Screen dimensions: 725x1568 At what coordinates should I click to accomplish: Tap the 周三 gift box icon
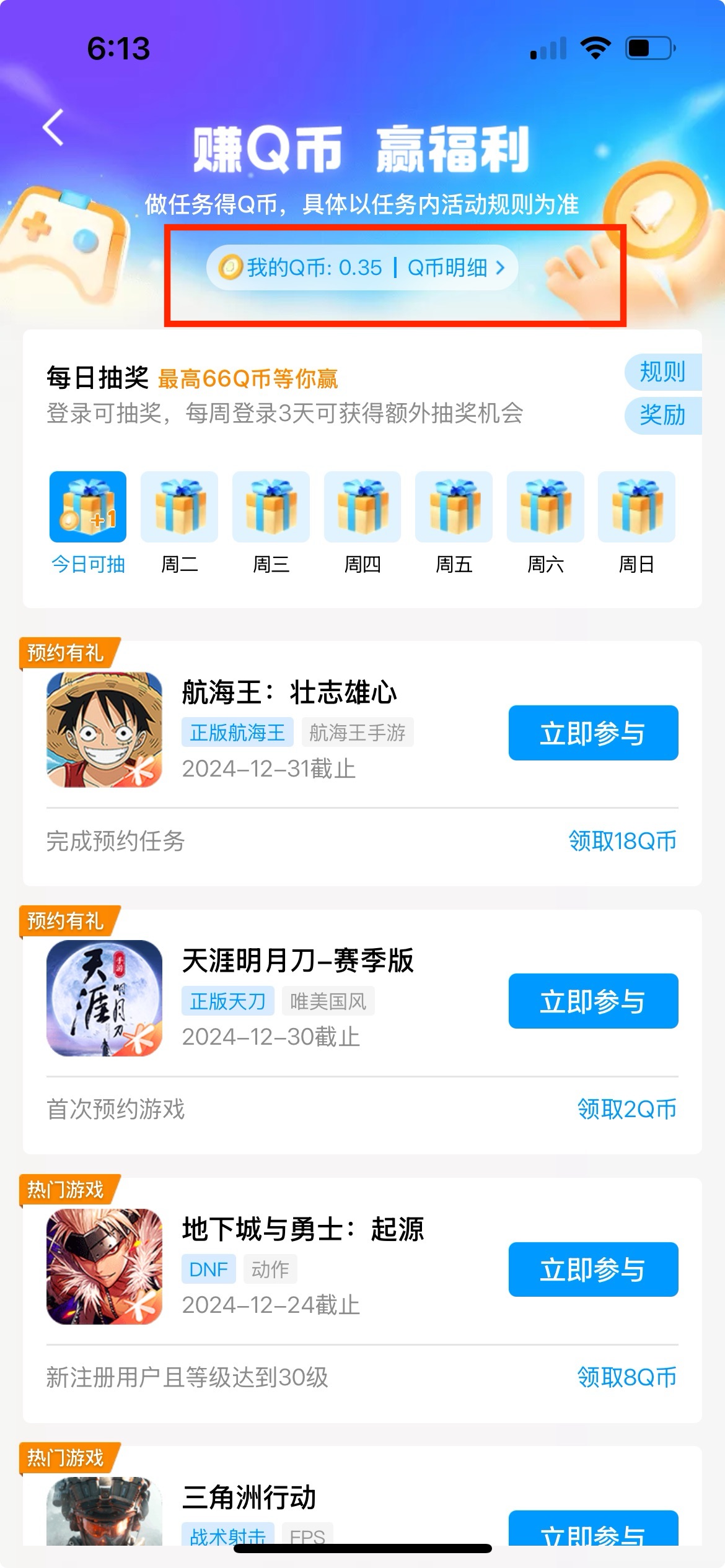coord(271,506)
